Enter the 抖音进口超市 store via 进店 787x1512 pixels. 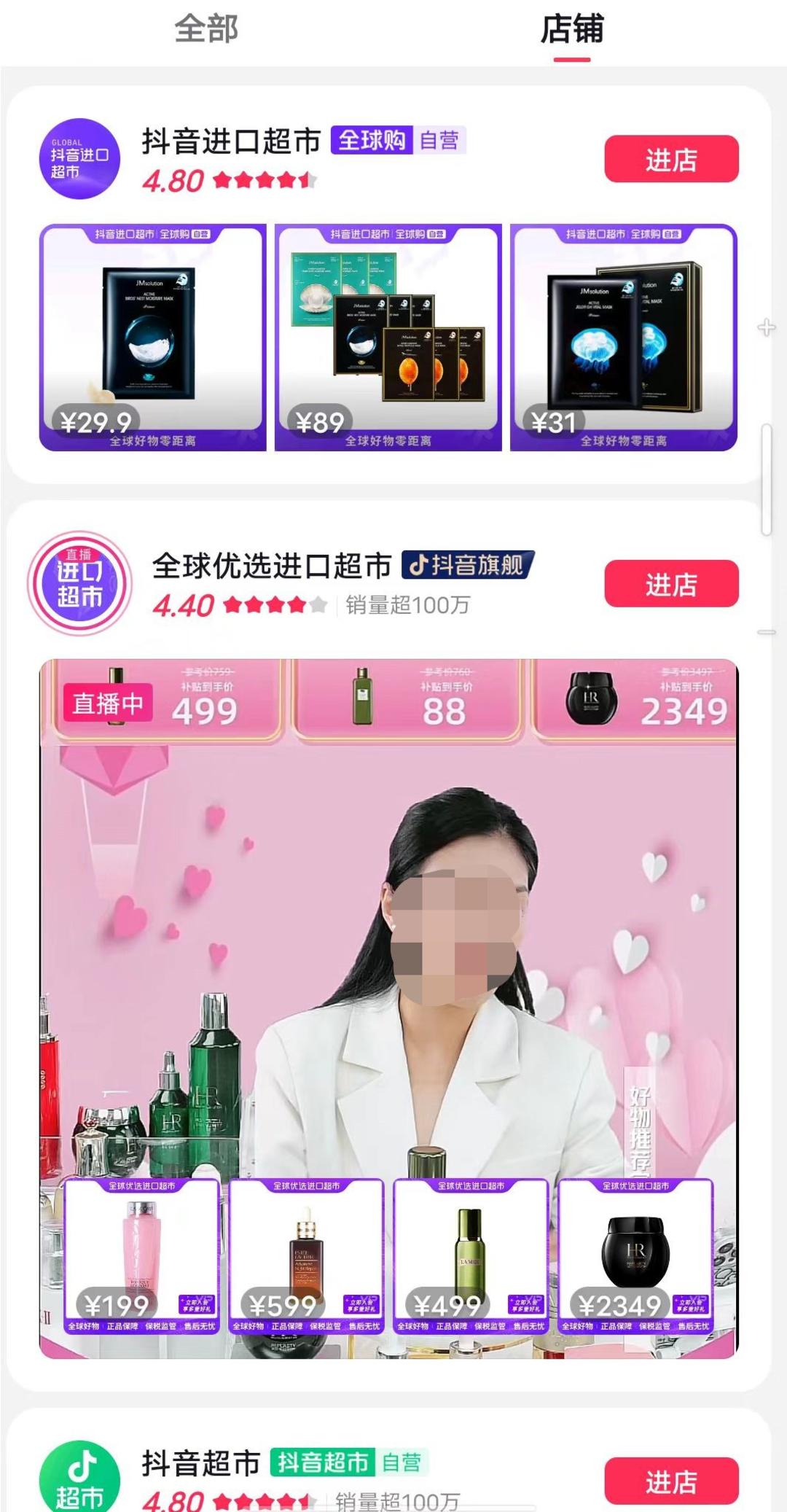[x=670, y=159]
